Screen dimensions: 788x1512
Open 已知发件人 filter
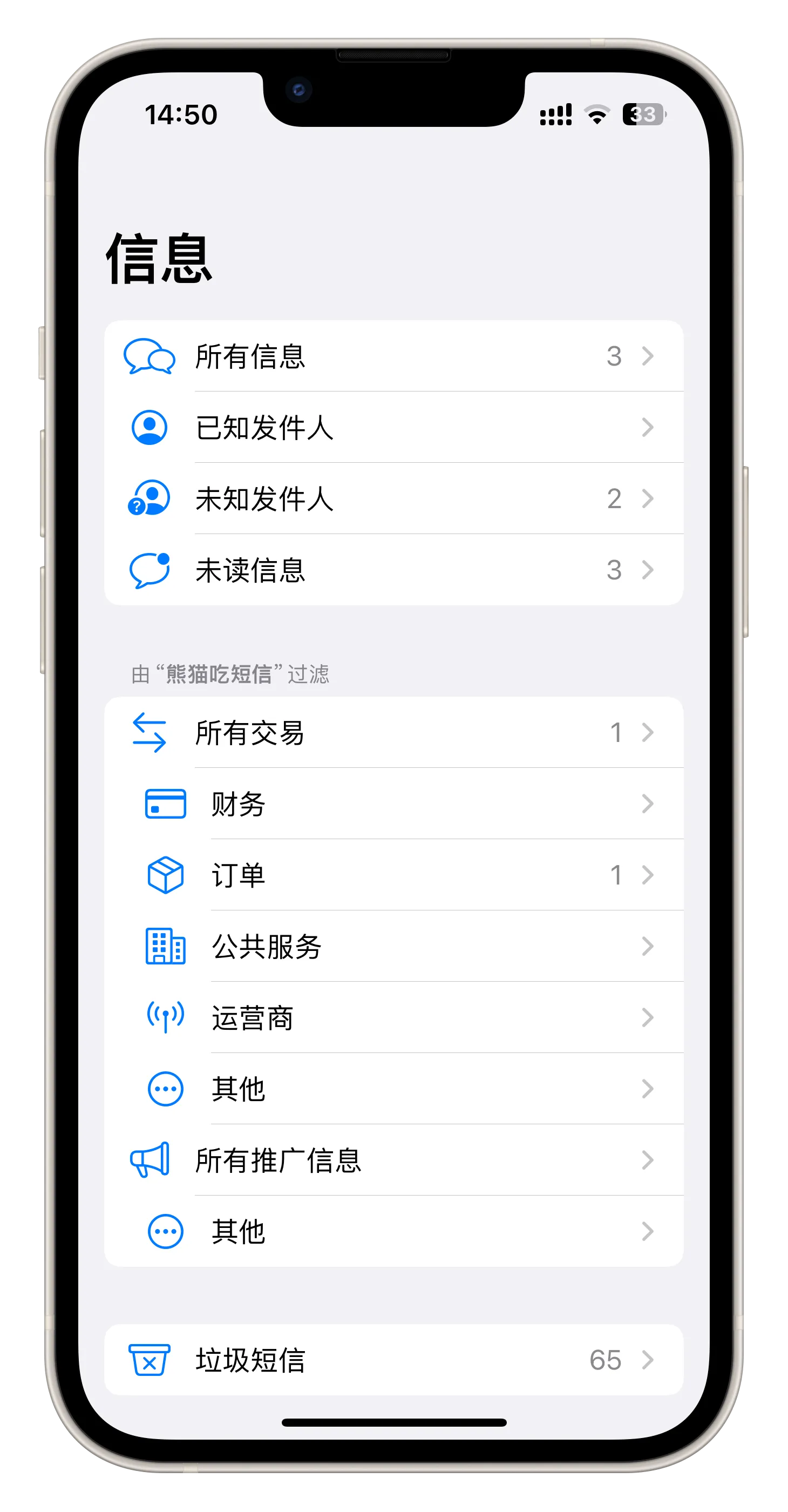pos(393,427)
